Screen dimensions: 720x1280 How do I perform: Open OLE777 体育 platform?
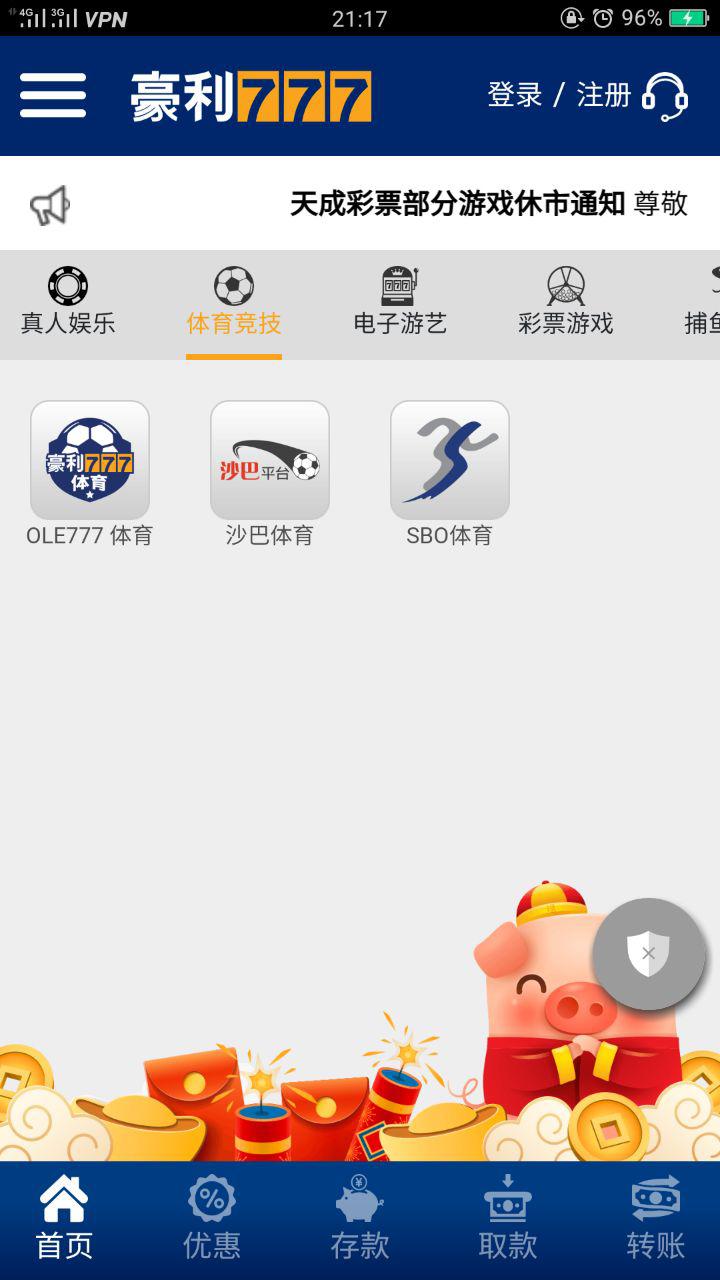(x=90, y=460)
